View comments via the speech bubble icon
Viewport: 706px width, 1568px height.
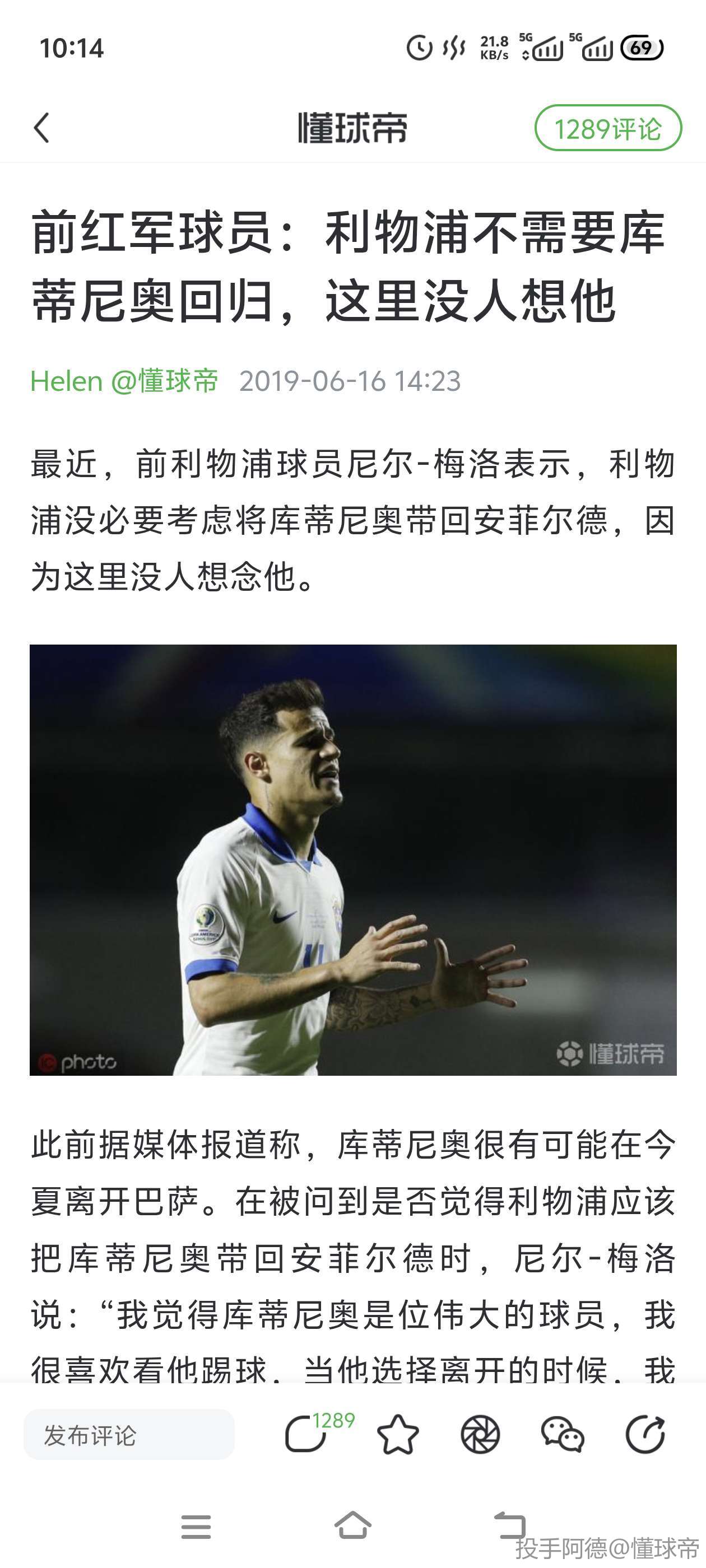[306, 1434]
